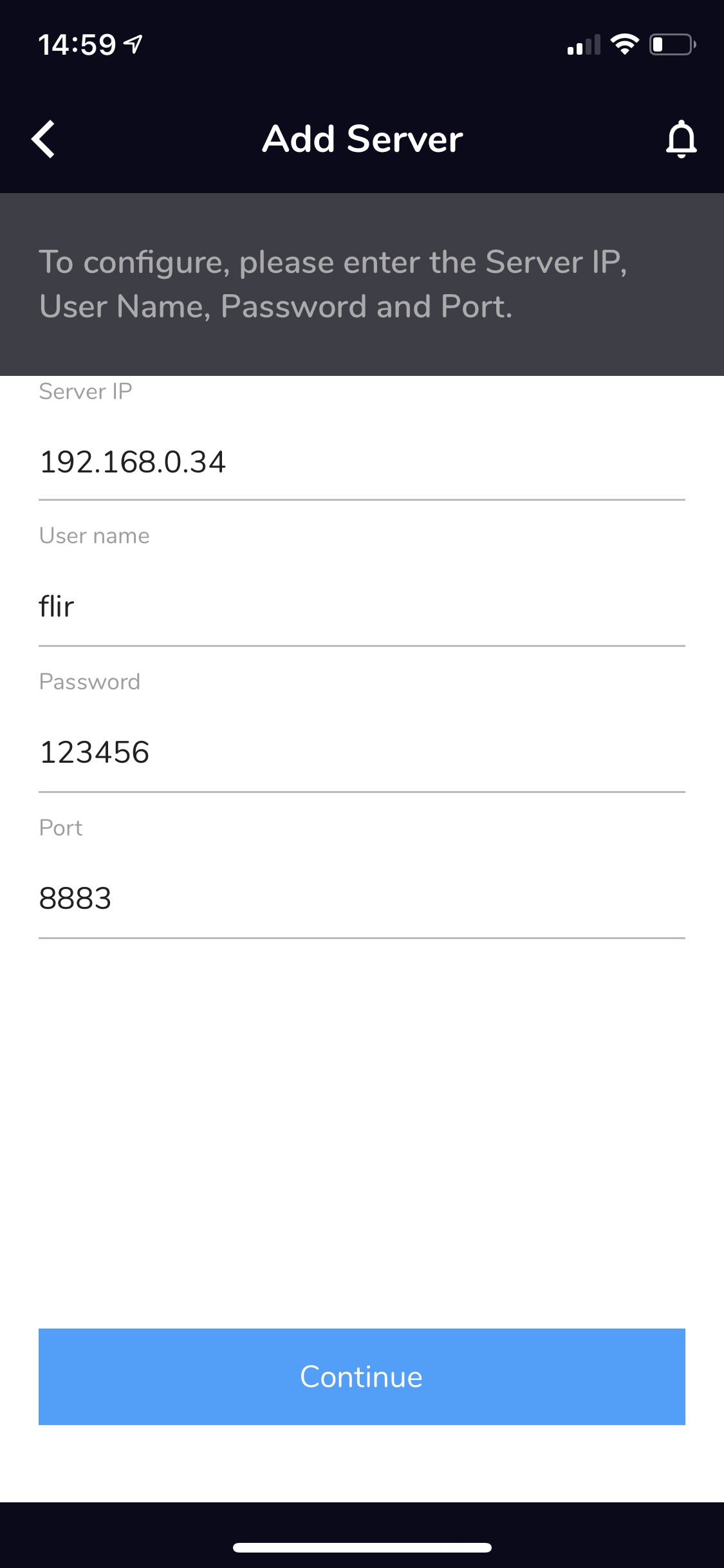The width and height of the screenshot is (724, 1568).
Task: Tap the battery indicator
Action: [669, 44]
